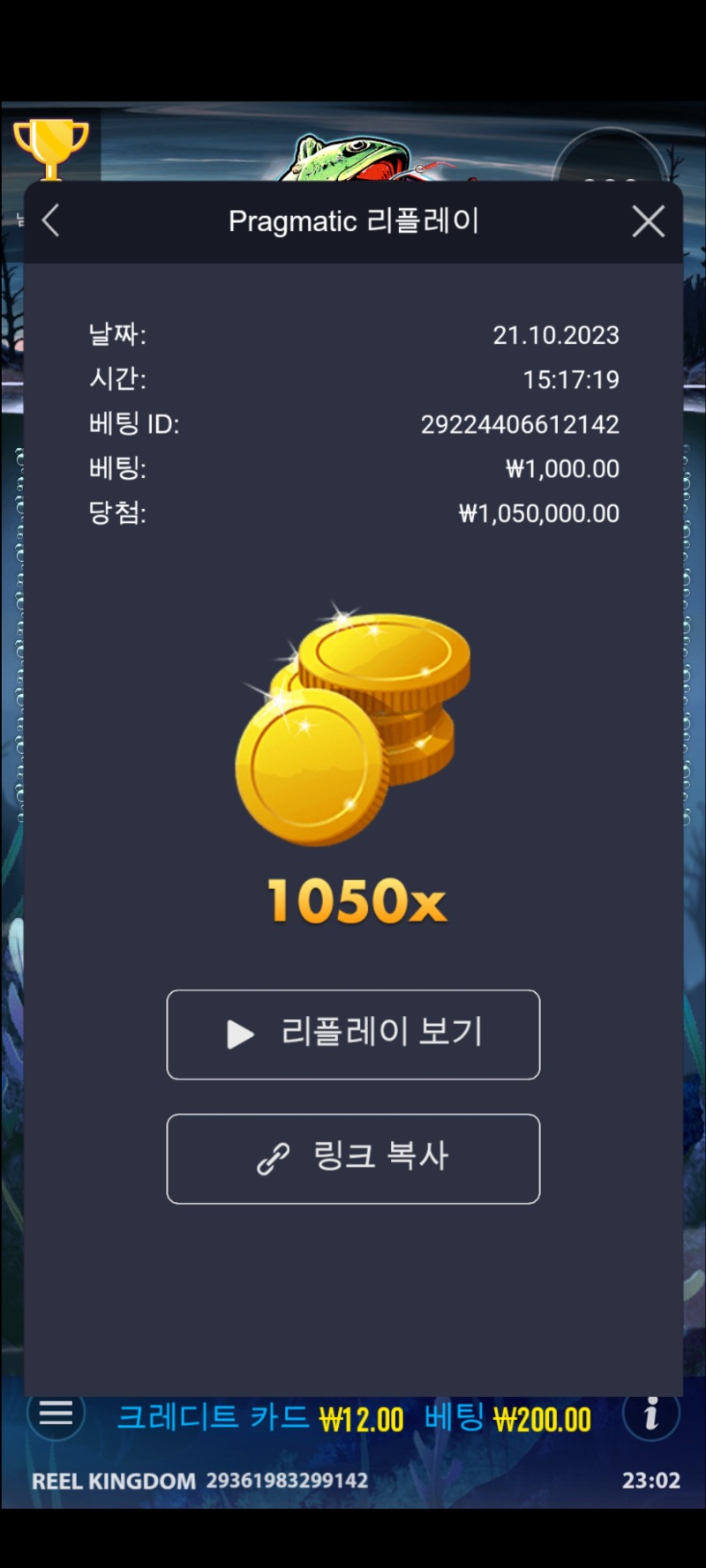Copy the replay link with 링크 복사
This screenshot has width=706, height=1568.
(353, 1159)
